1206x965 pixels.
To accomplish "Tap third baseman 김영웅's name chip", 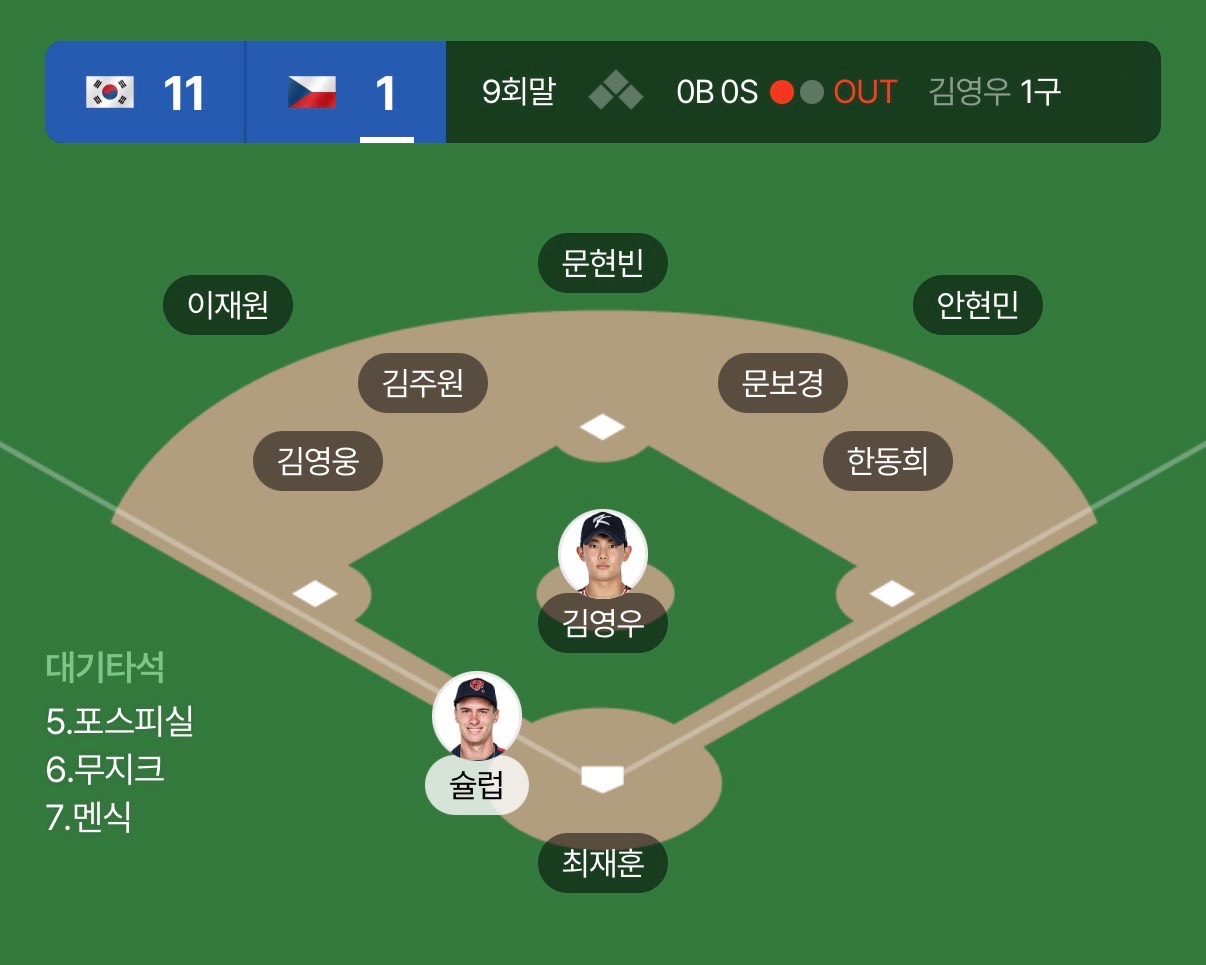I will (318, 461).
